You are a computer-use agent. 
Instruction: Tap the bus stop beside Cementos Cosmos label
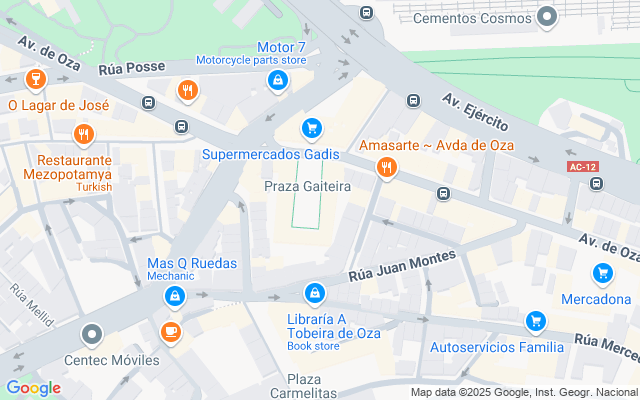[367, 13]
